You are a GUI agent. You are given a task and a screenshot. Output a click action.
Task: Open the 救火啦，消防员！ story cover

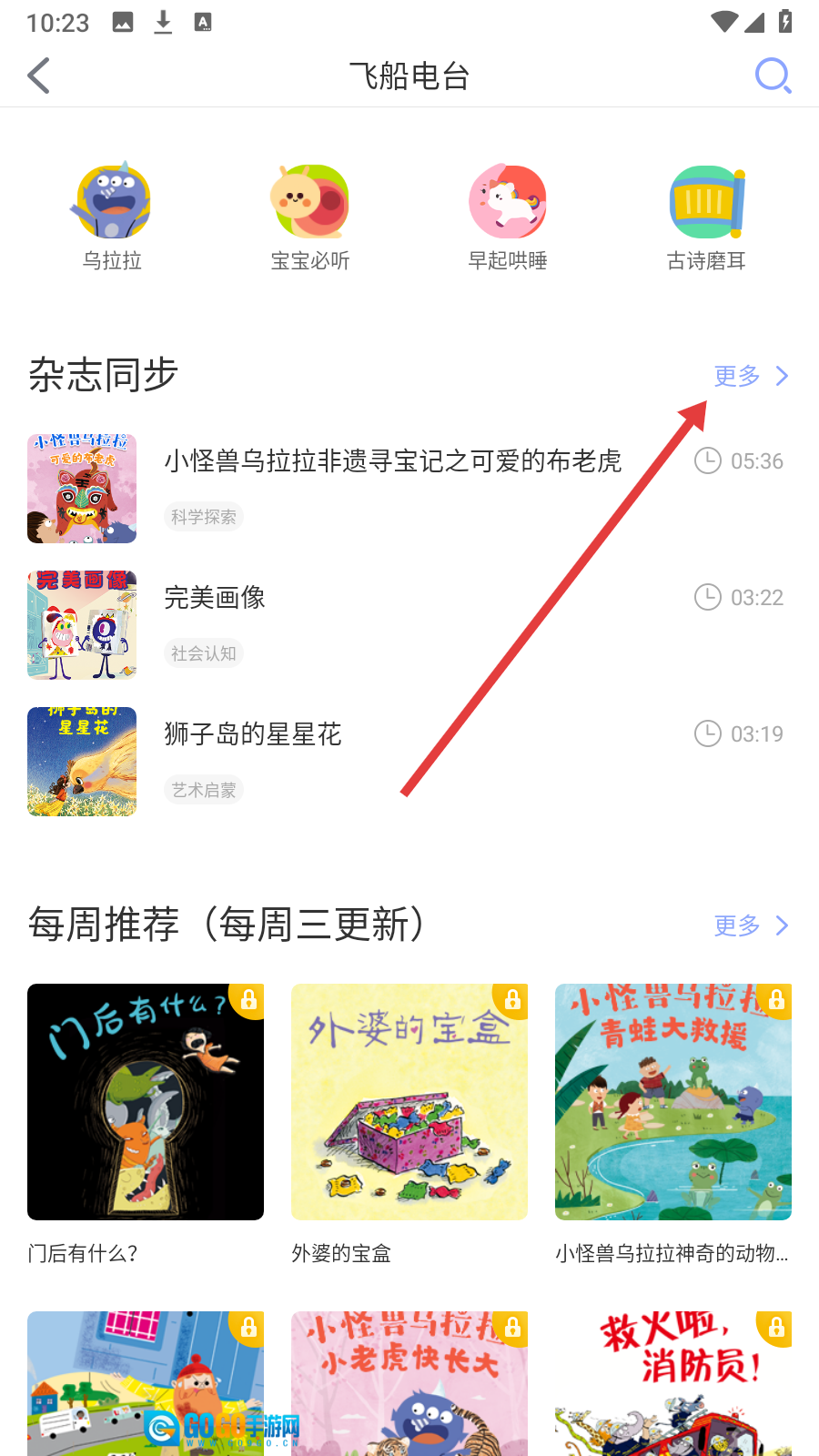673,1383
